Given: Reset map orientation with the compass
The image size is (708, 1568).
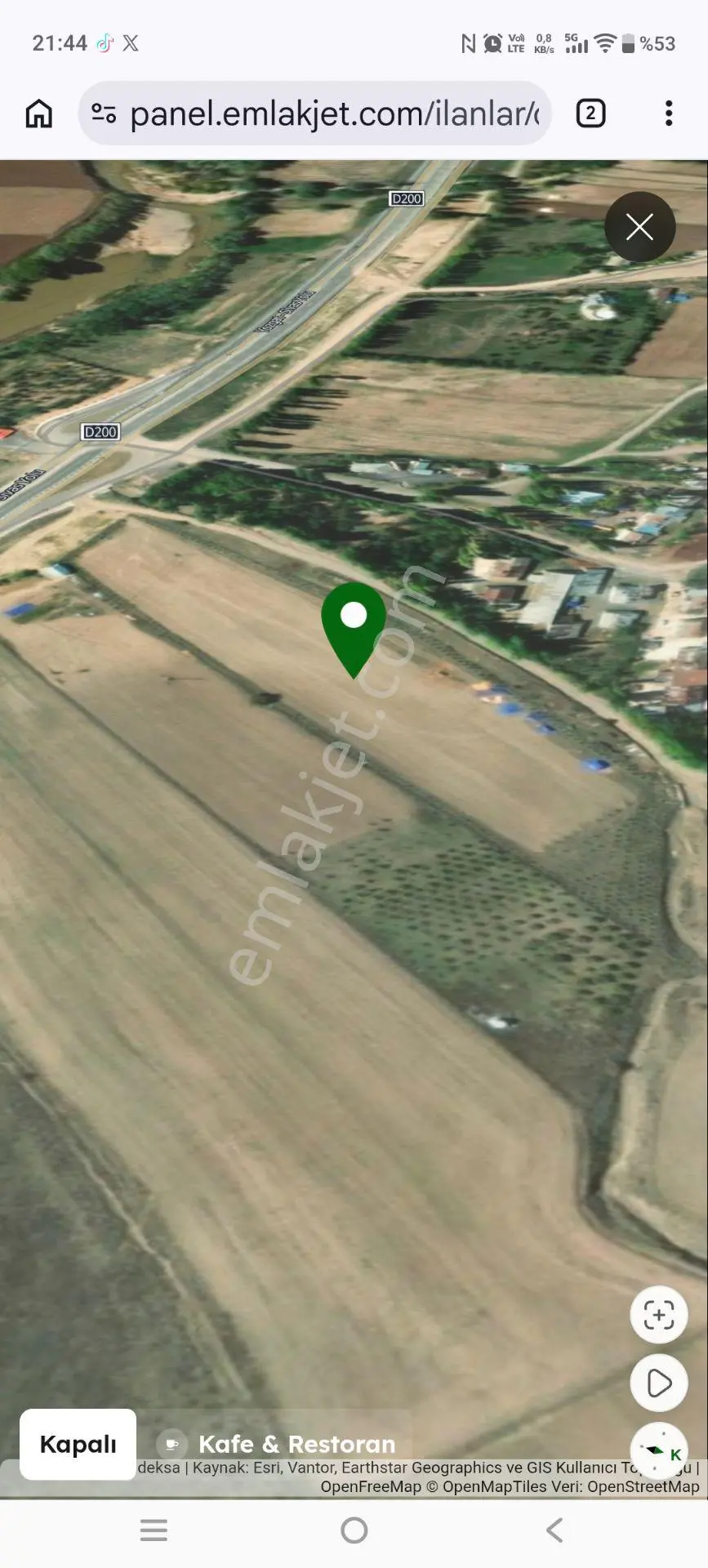Looking at the screenshot, I should click(x=660, y=1450).
